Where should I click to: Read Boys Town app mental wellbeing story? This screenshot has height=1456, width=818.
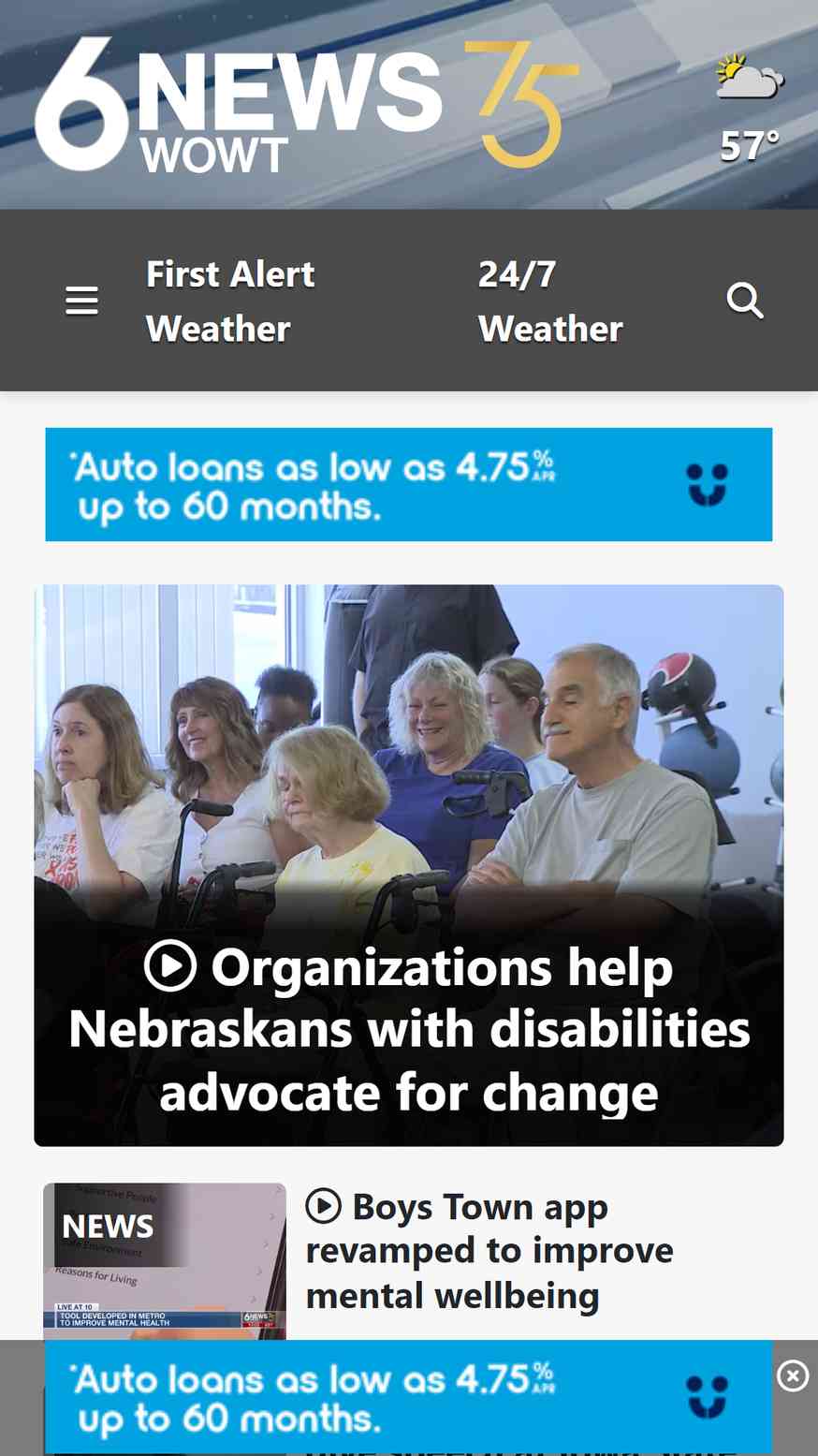point(489,1251)
